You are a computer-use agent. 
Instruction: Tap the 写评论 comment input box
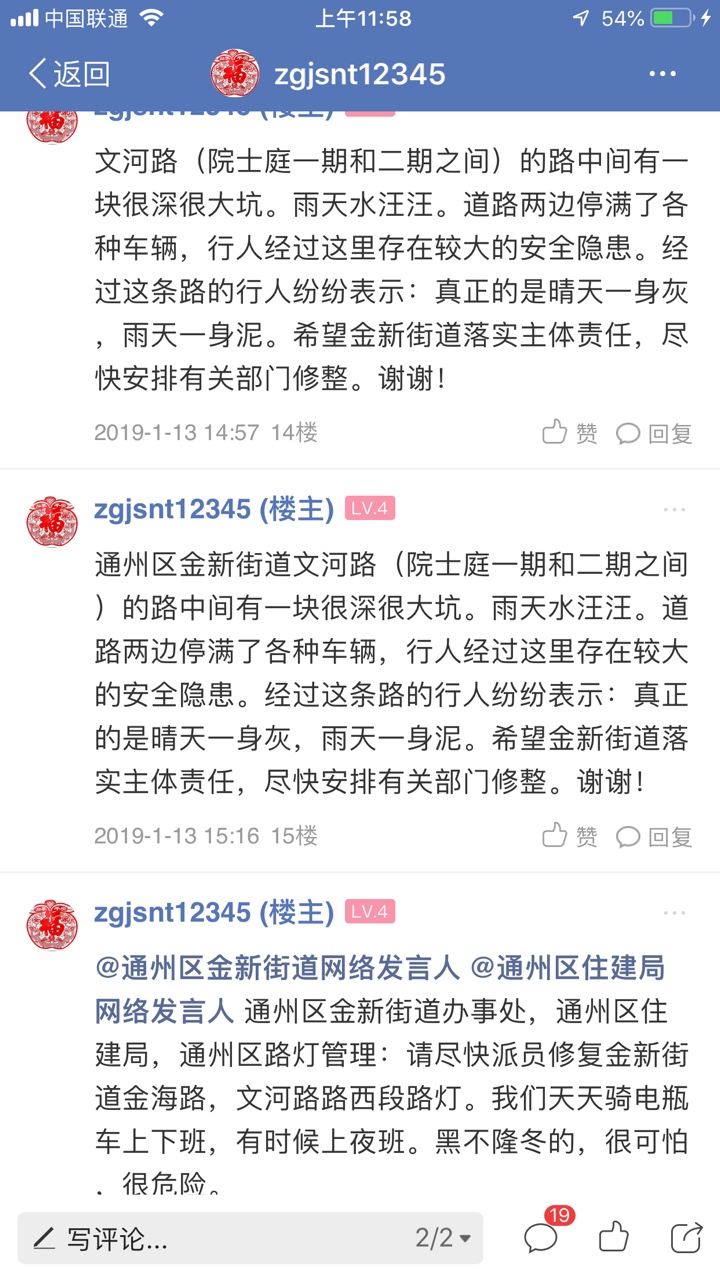point(200,1239)
